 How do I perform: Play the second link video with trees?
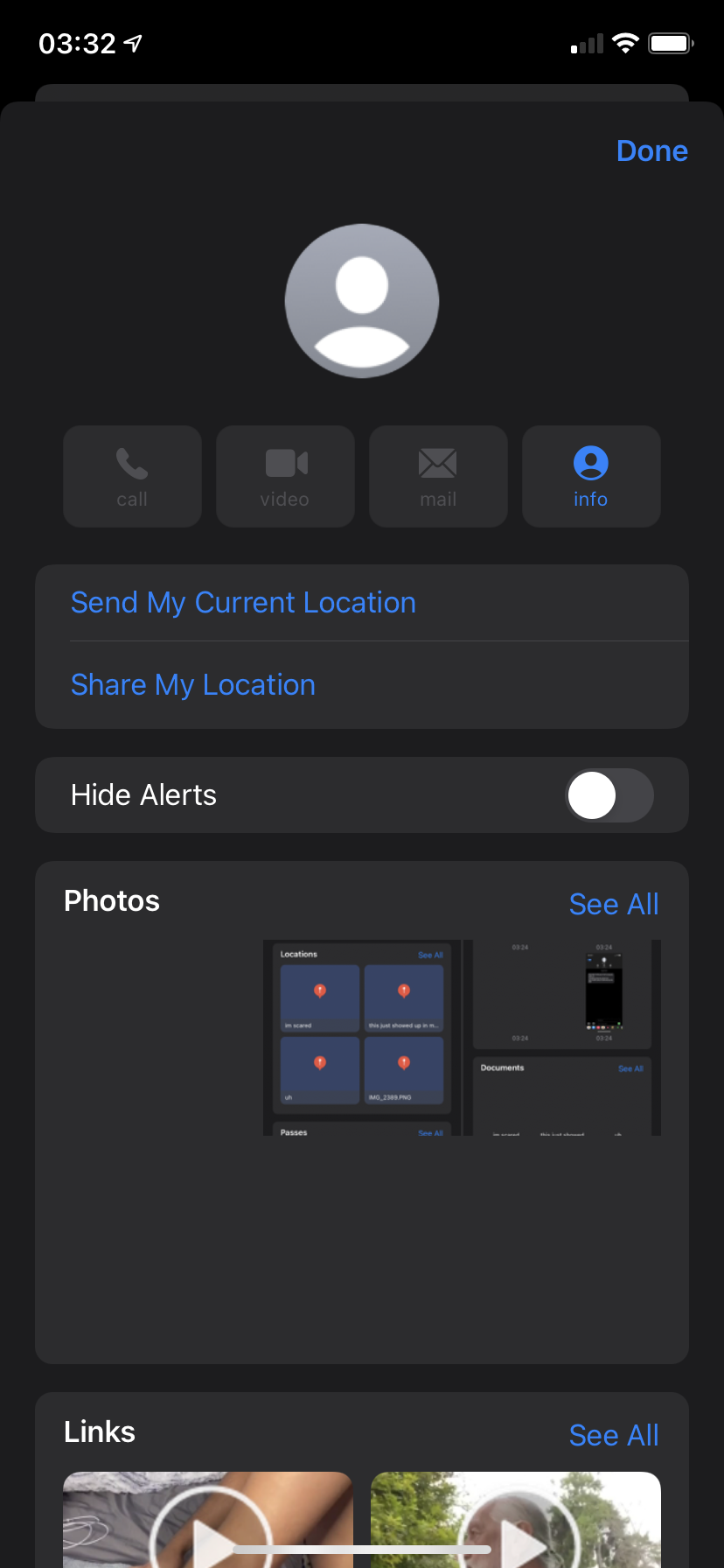[x=516, y=1521]
